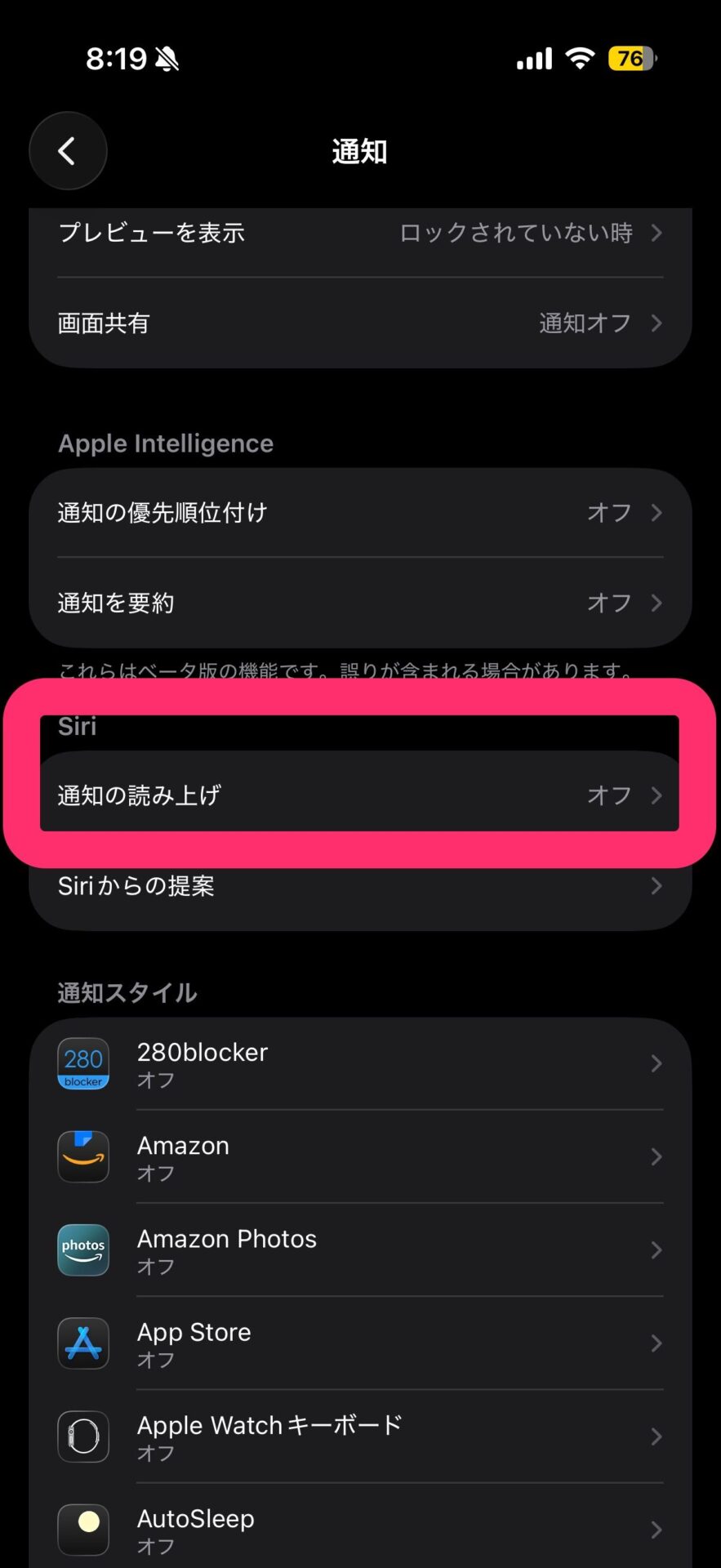Viewport: 721px width, 1568px height.
Task: Go back from the 通知 screen
Action: 68,151
